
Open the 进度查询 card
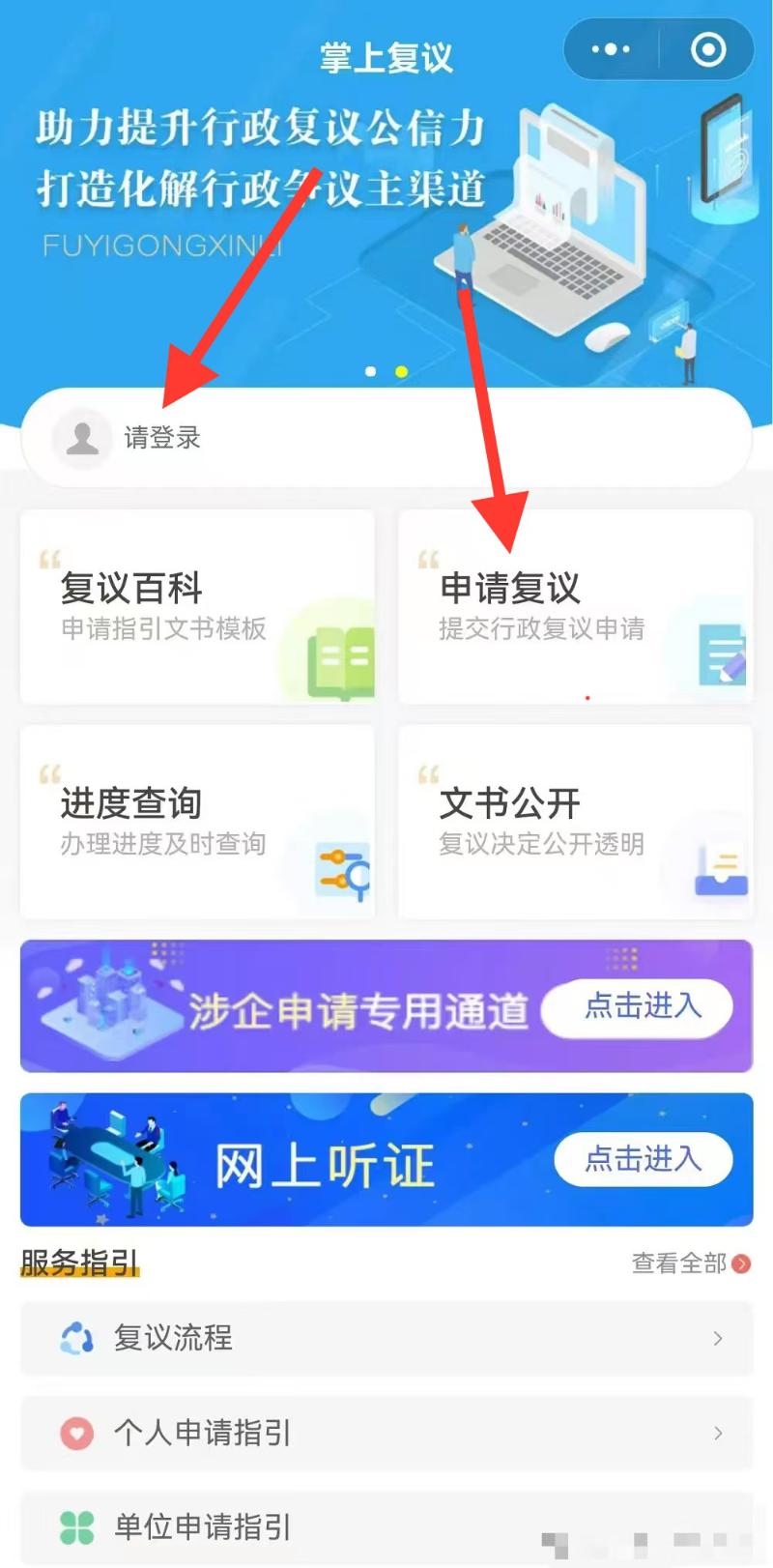coord(197,822)
